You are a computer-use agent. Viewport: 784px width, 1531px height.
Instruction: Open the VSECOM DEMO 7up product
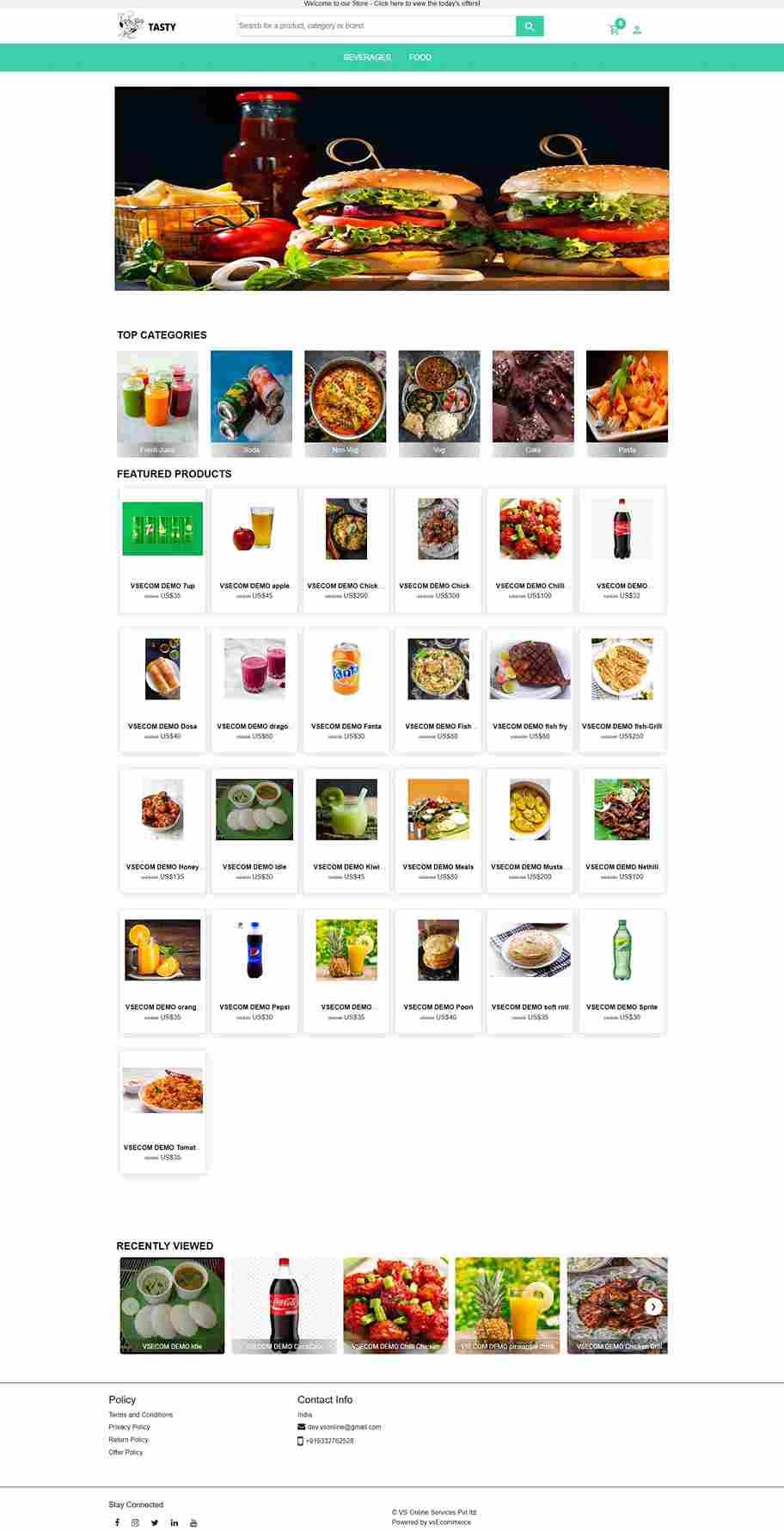162,549
